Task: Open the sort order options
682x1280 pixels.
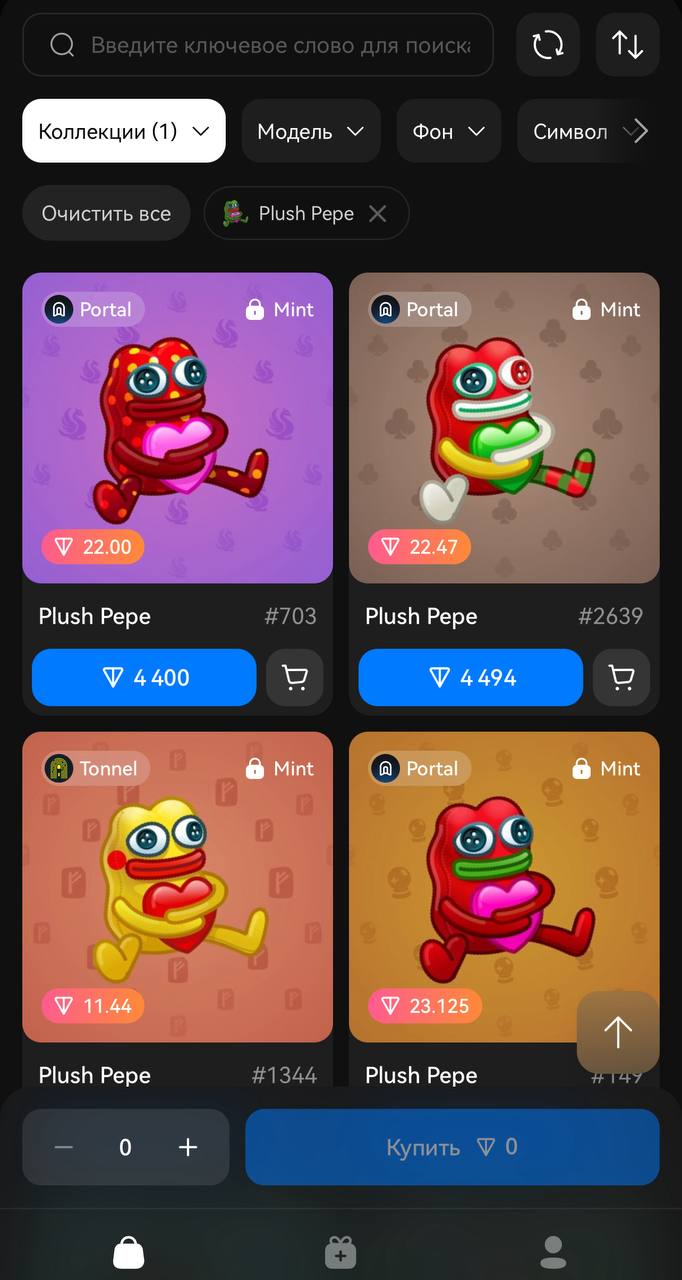Action: (627, 45)
